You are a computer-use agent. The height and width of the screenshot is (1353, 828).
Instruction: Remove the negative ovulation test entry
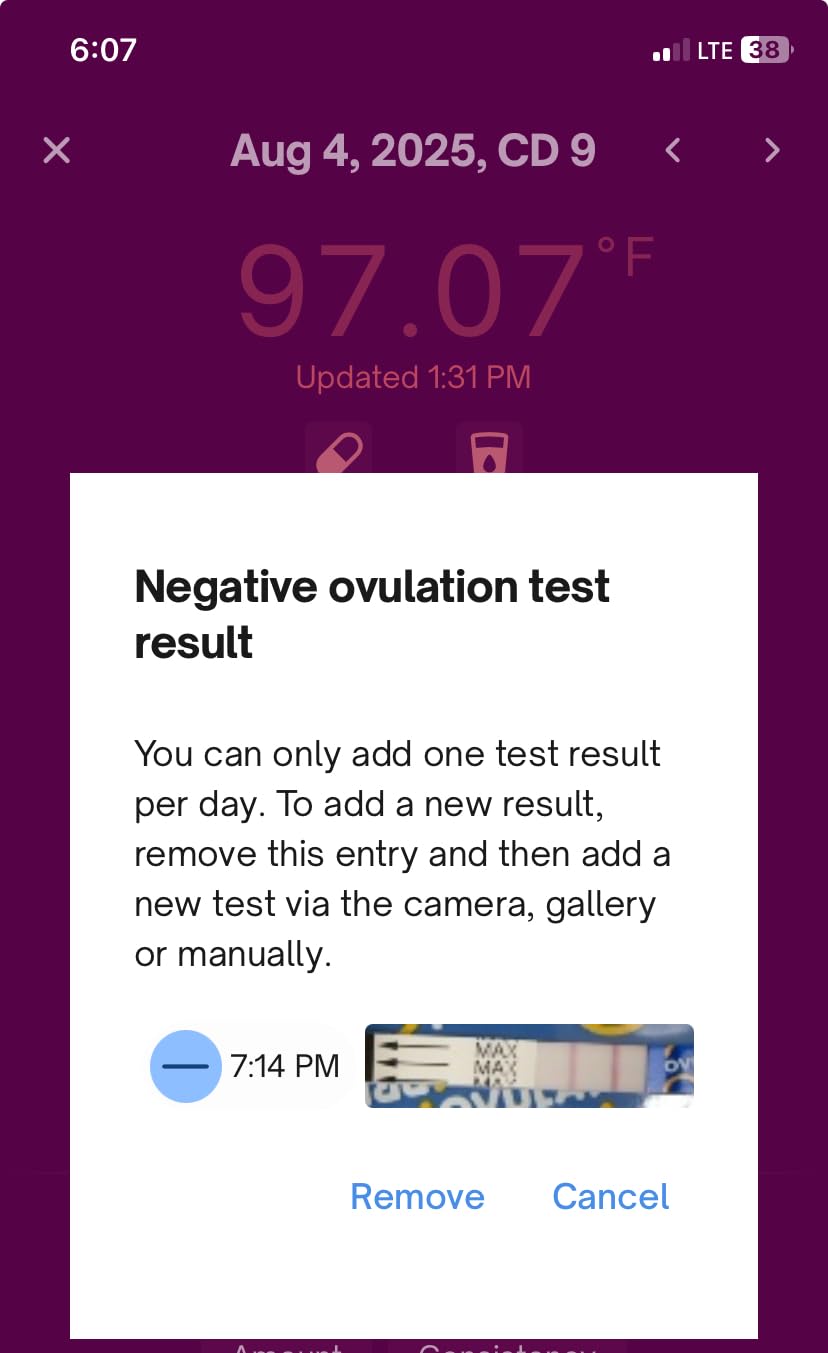click(x=417, y=1197)
